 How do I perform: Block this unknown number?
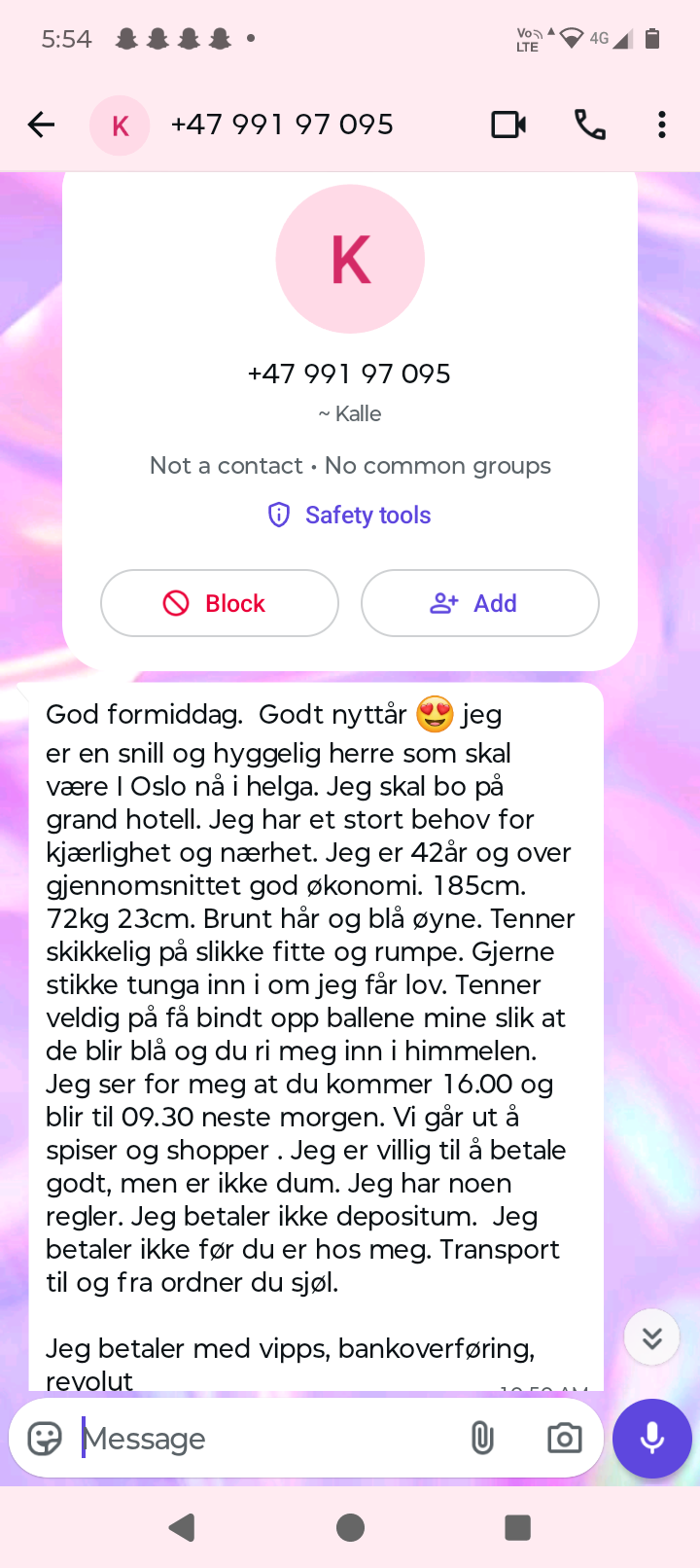[220, 603]
